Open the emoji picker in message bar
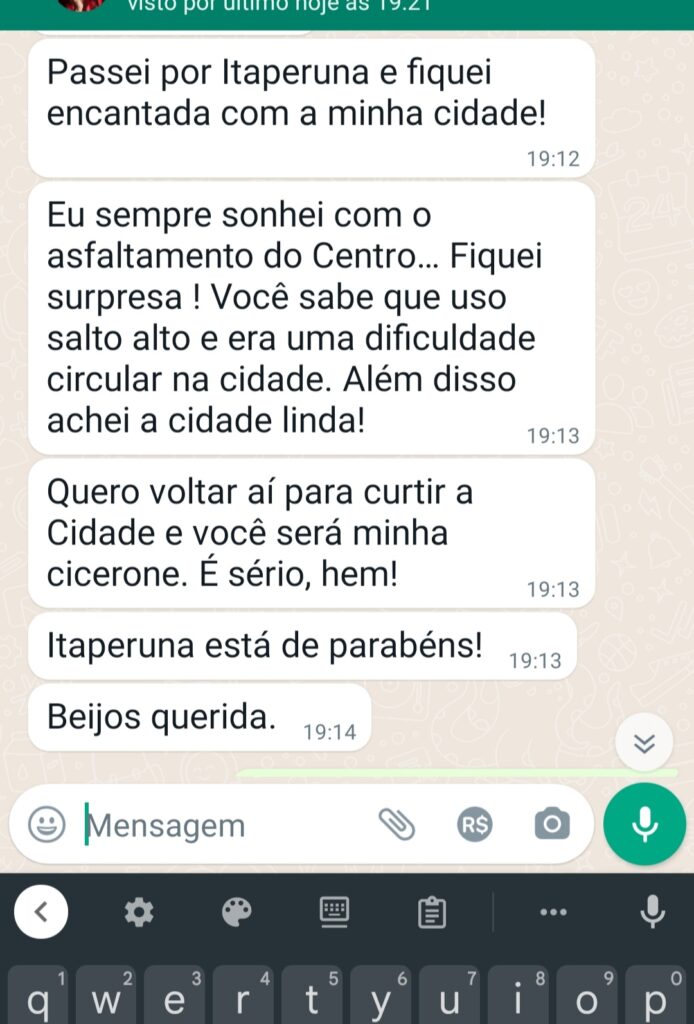 click(46, 825)
